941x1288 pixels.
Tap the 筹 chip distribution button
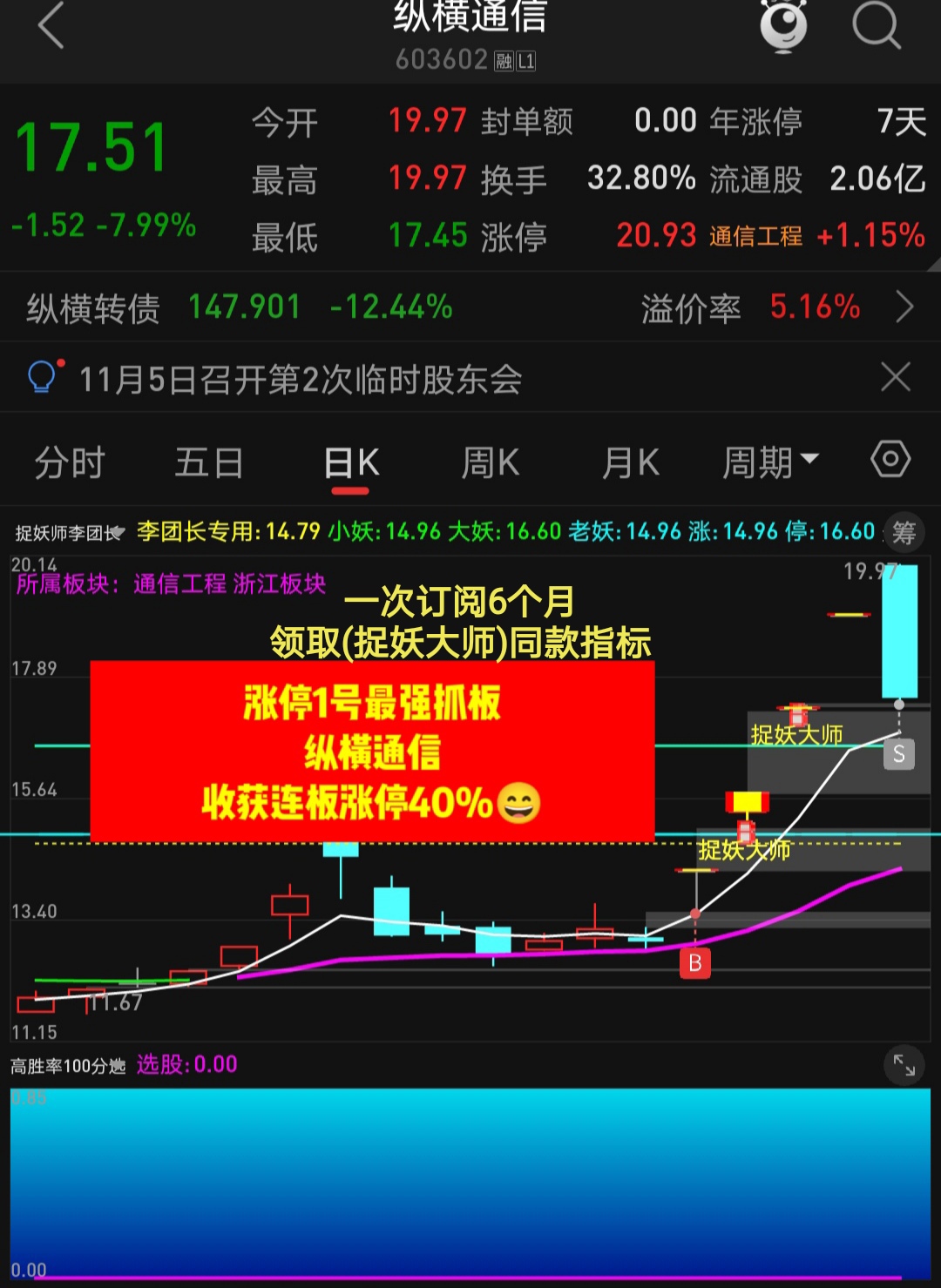tap(904, 532)
